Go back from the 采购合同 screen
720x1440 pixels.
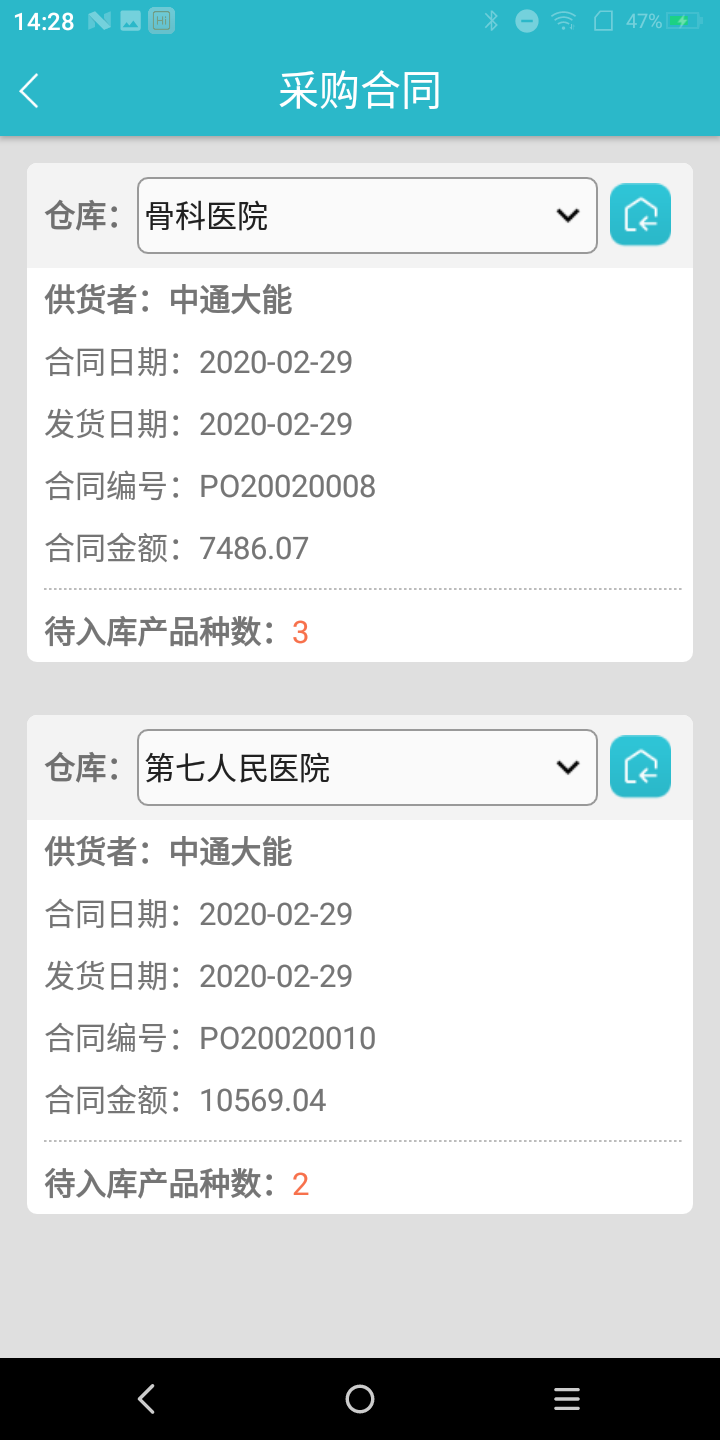pyautogui.click(x=29, y=91)
